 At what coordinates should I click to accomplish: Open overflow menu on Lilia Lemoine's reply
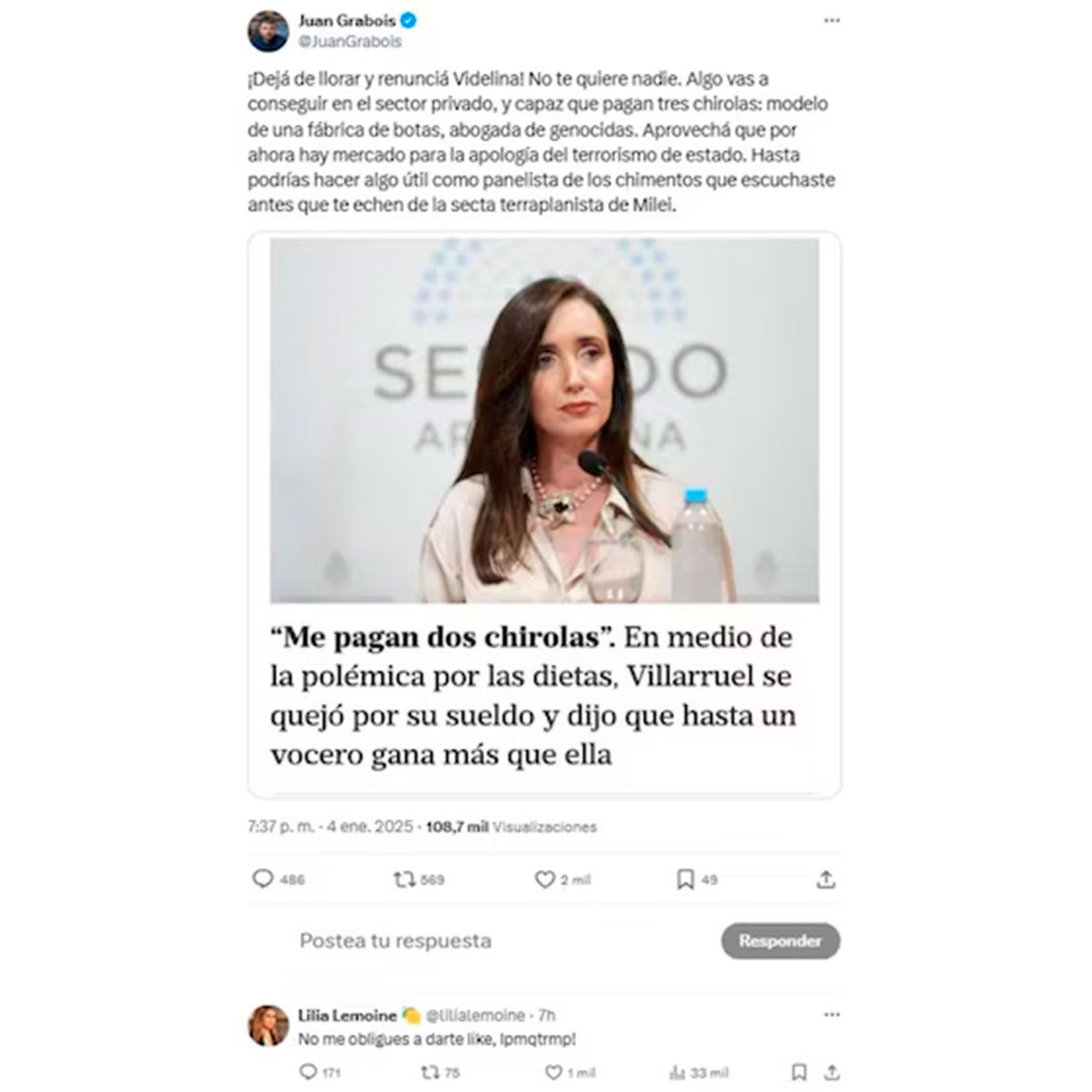[x=831, y=1015]
